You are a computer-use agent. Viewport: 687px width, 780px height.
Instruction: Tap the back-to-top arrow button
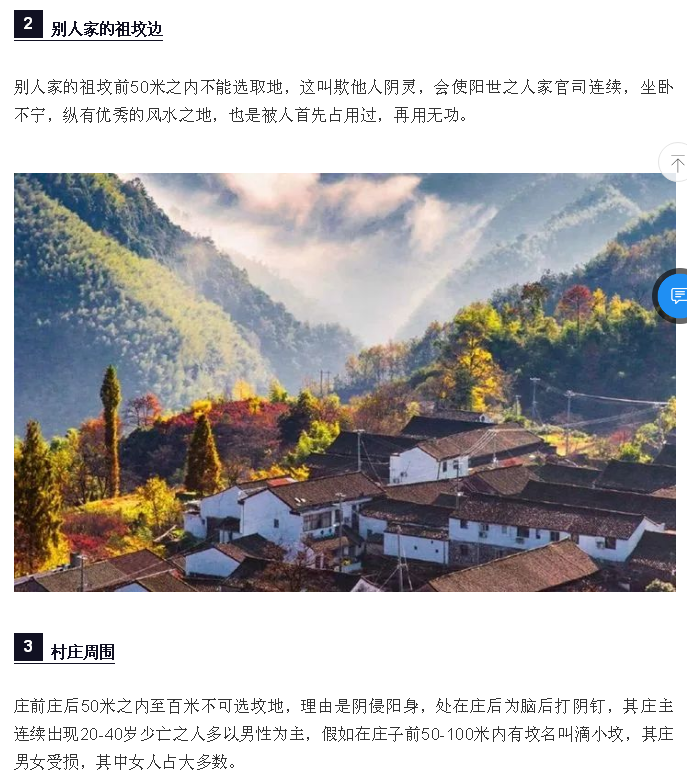(676, 163)
